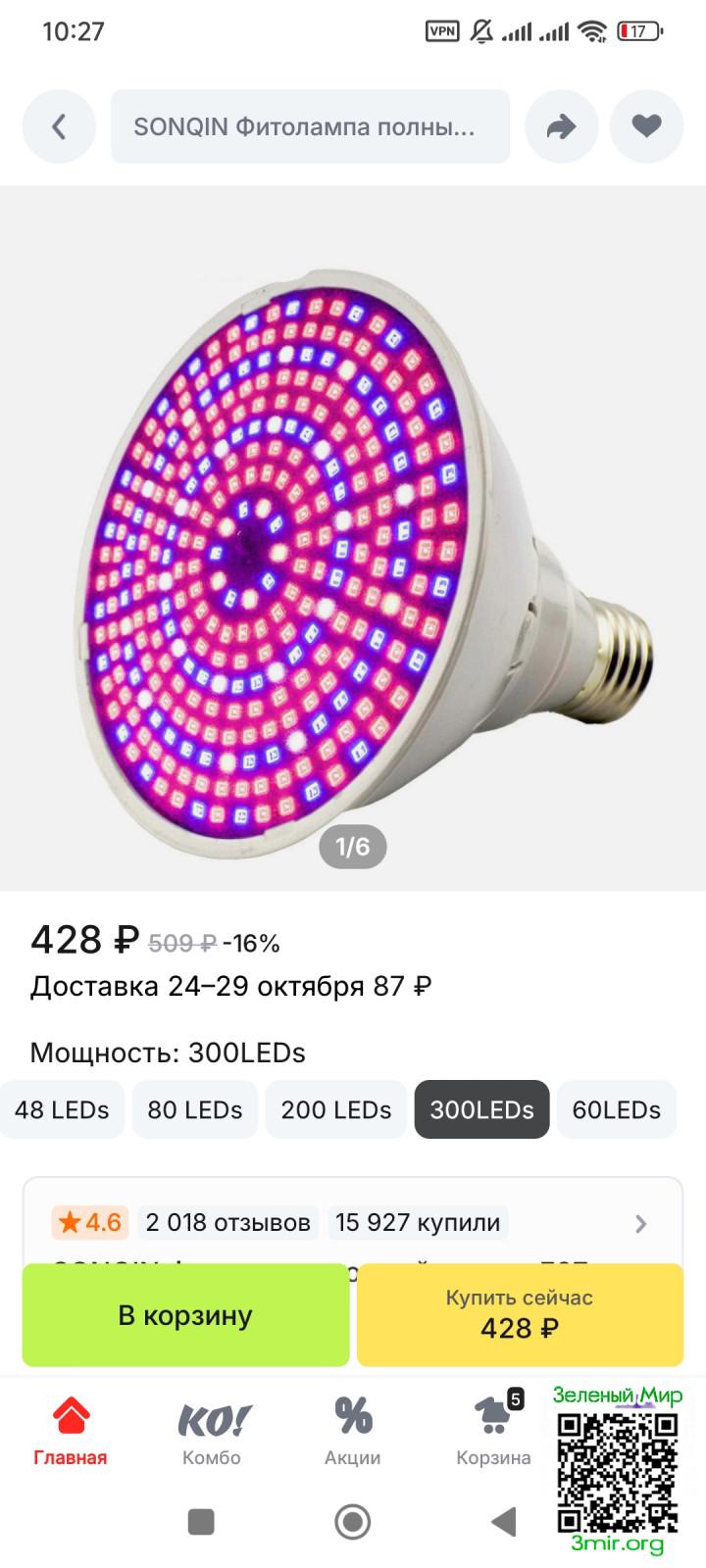This screenshot has height=1568, width=706.
Task: Open the Корзина tab
Action: click(x=493, y=1431)
